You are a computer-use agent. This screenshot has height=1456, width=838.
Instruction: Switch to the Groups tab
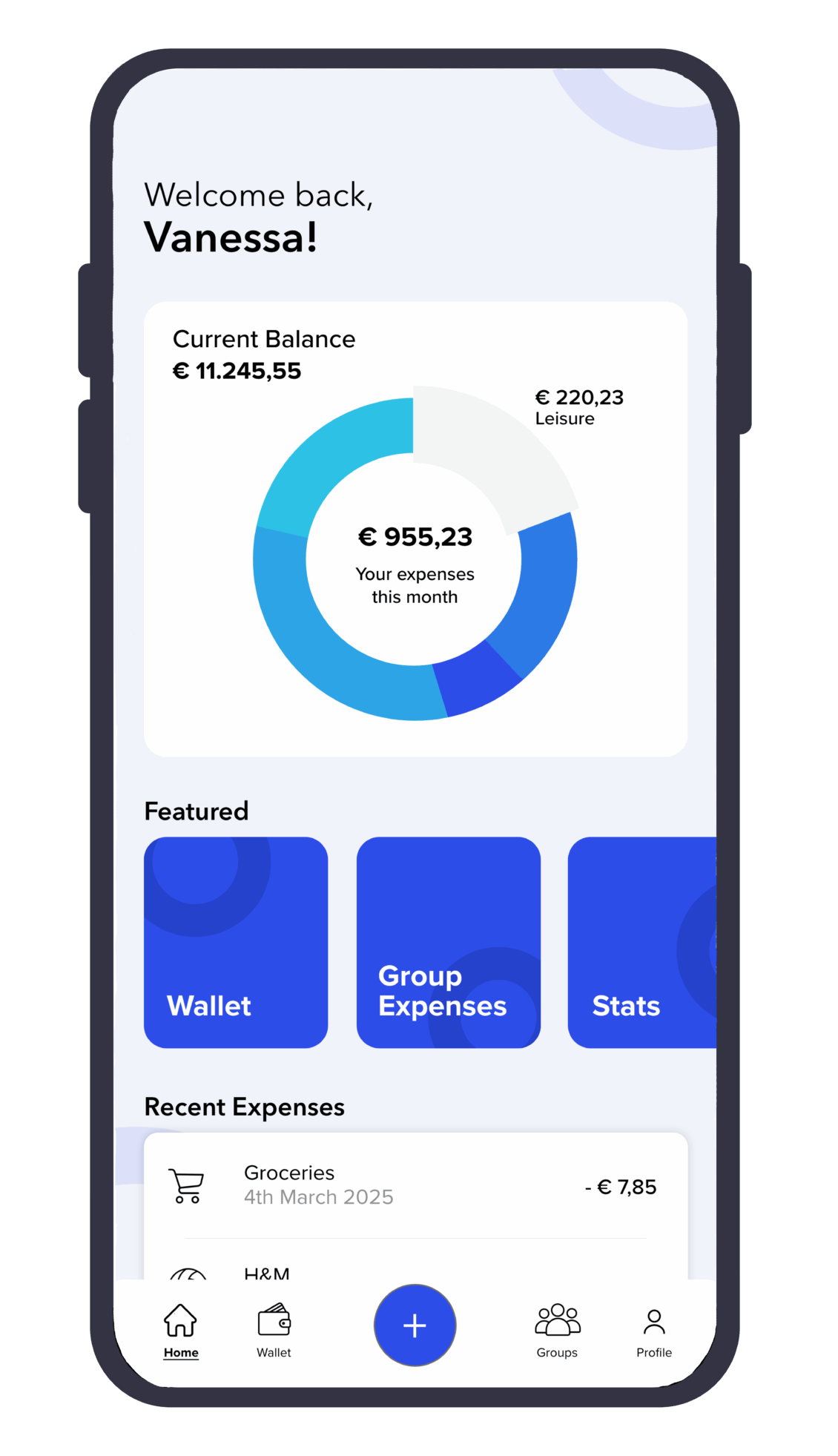pyautogui.click(x=557, y=1331)
